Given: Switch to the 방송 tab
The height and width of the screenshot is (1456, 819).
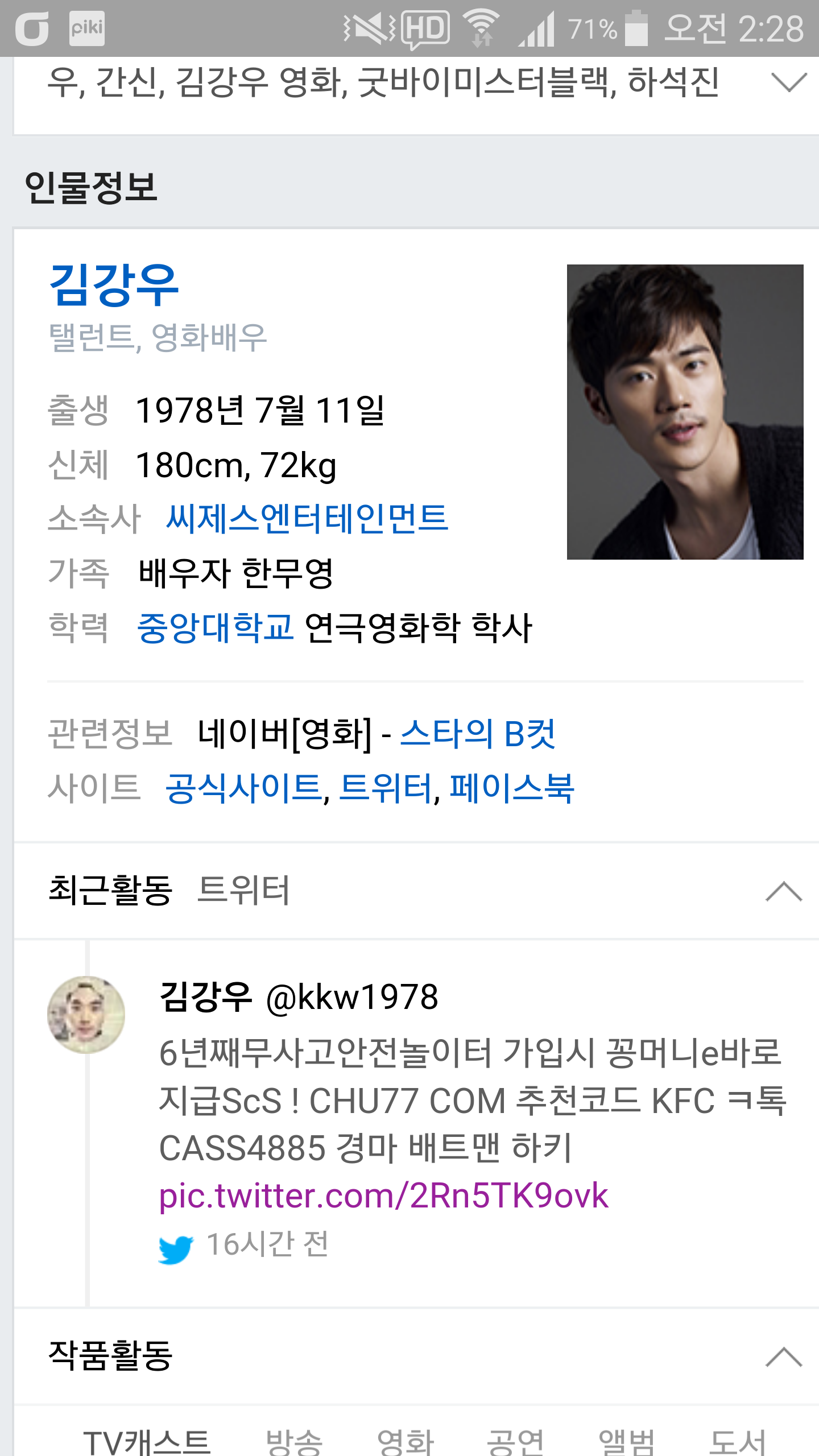Looking at the screenshot, I should [294, 1442].
